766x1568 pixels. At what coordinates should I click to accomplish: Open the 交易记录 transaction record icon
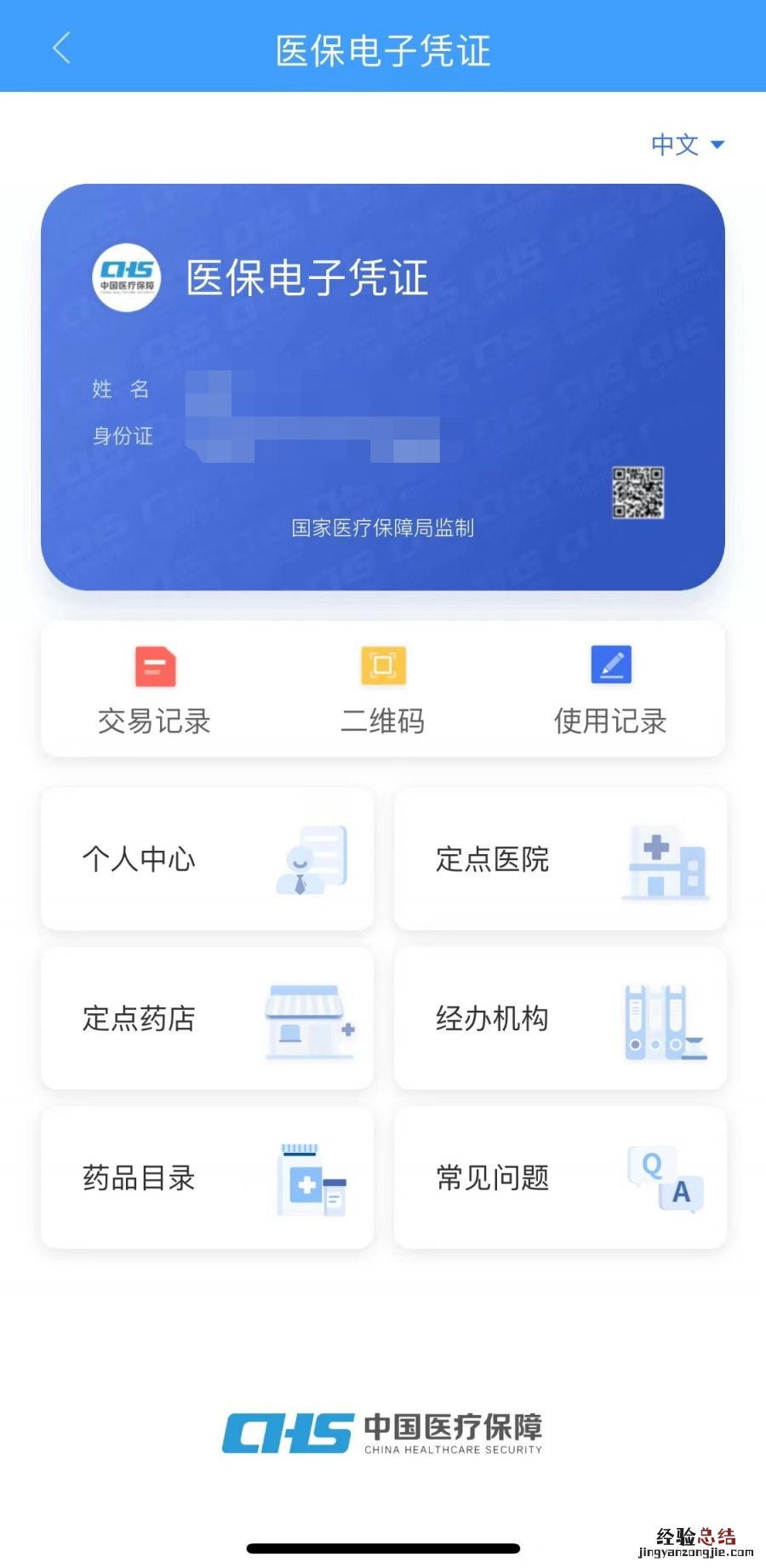154,667
